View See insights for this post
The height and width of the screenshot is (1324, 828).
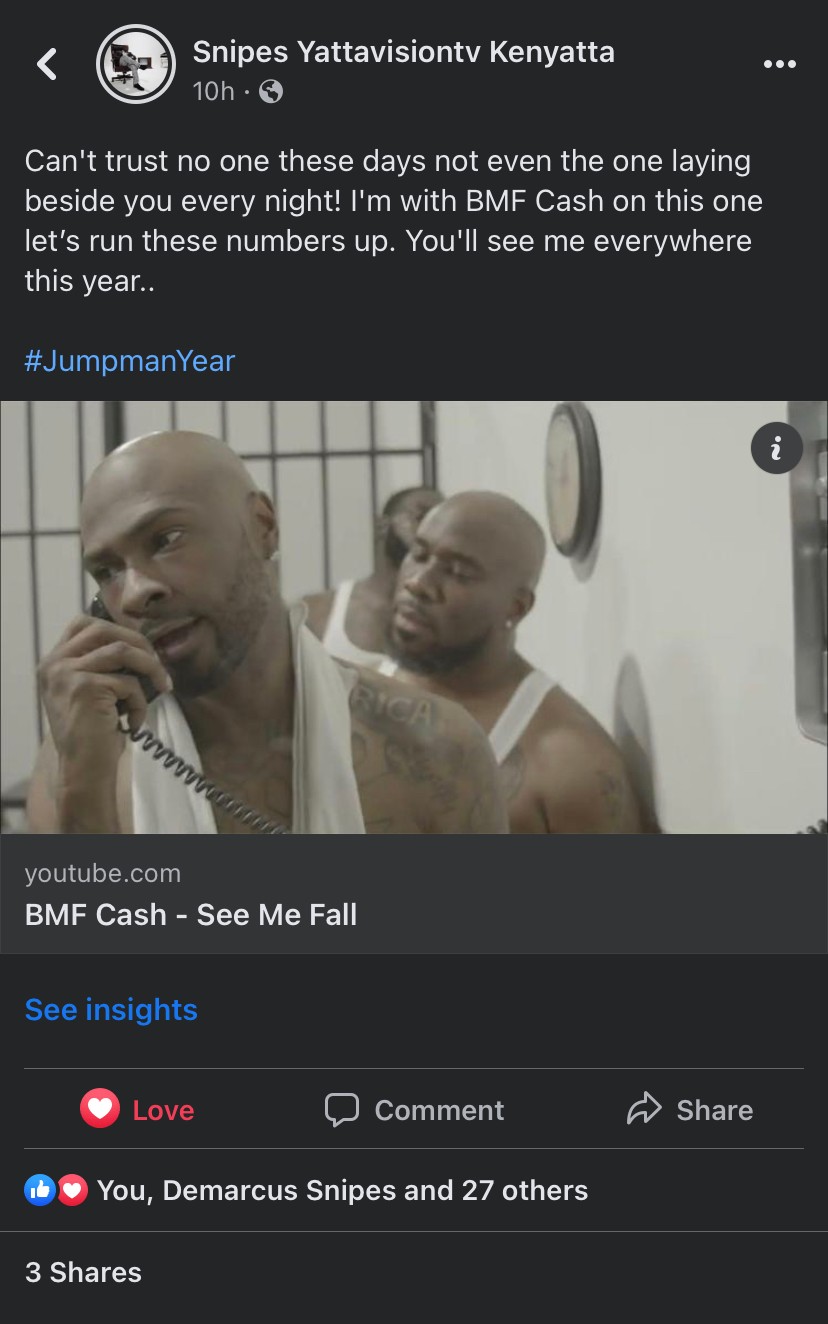(111, 1010)
